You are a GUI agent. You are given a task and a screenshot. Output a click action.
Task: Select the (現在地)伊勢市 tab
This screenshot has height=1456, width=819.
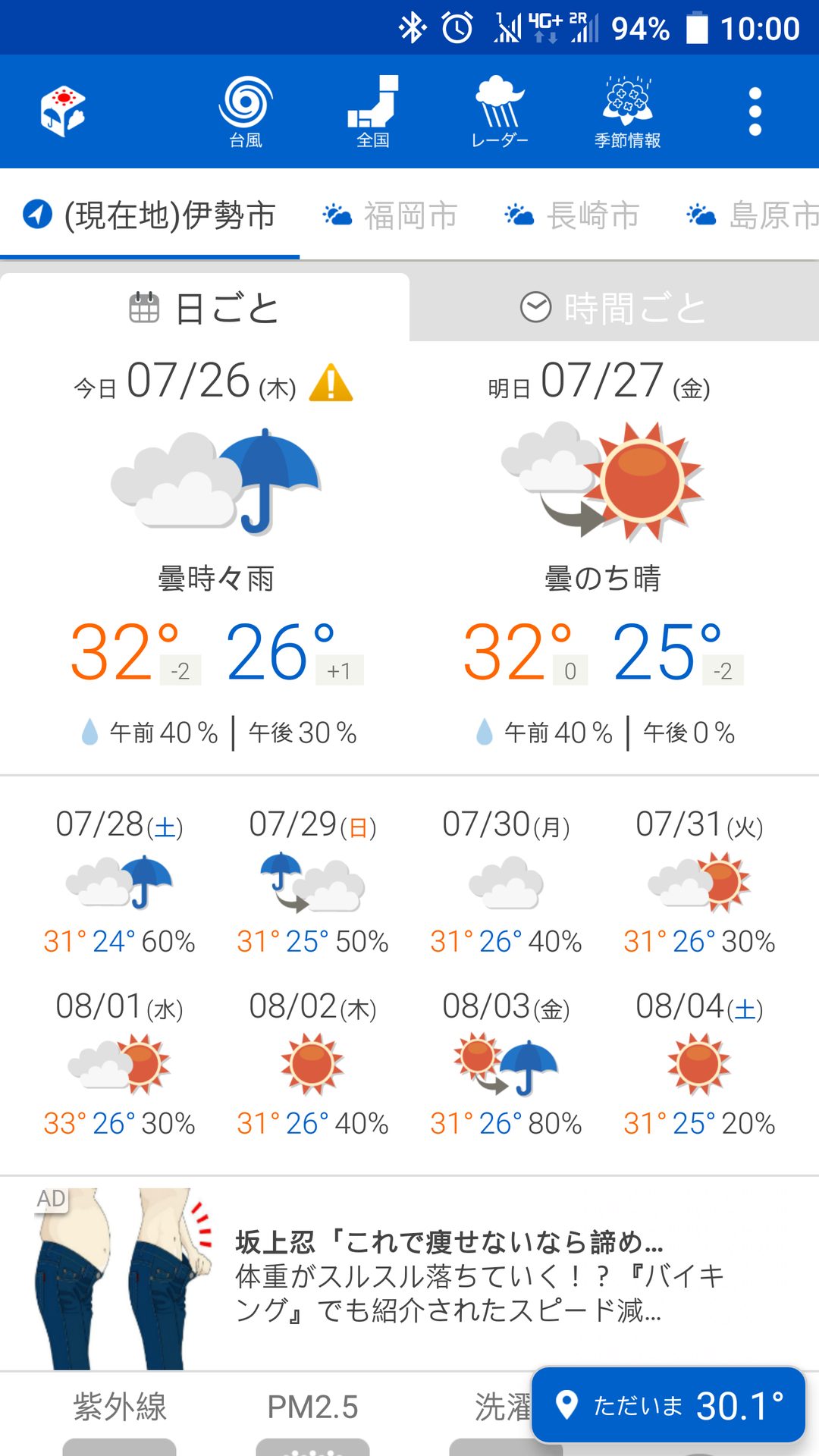pyautogui.click(x=150, y=215)
